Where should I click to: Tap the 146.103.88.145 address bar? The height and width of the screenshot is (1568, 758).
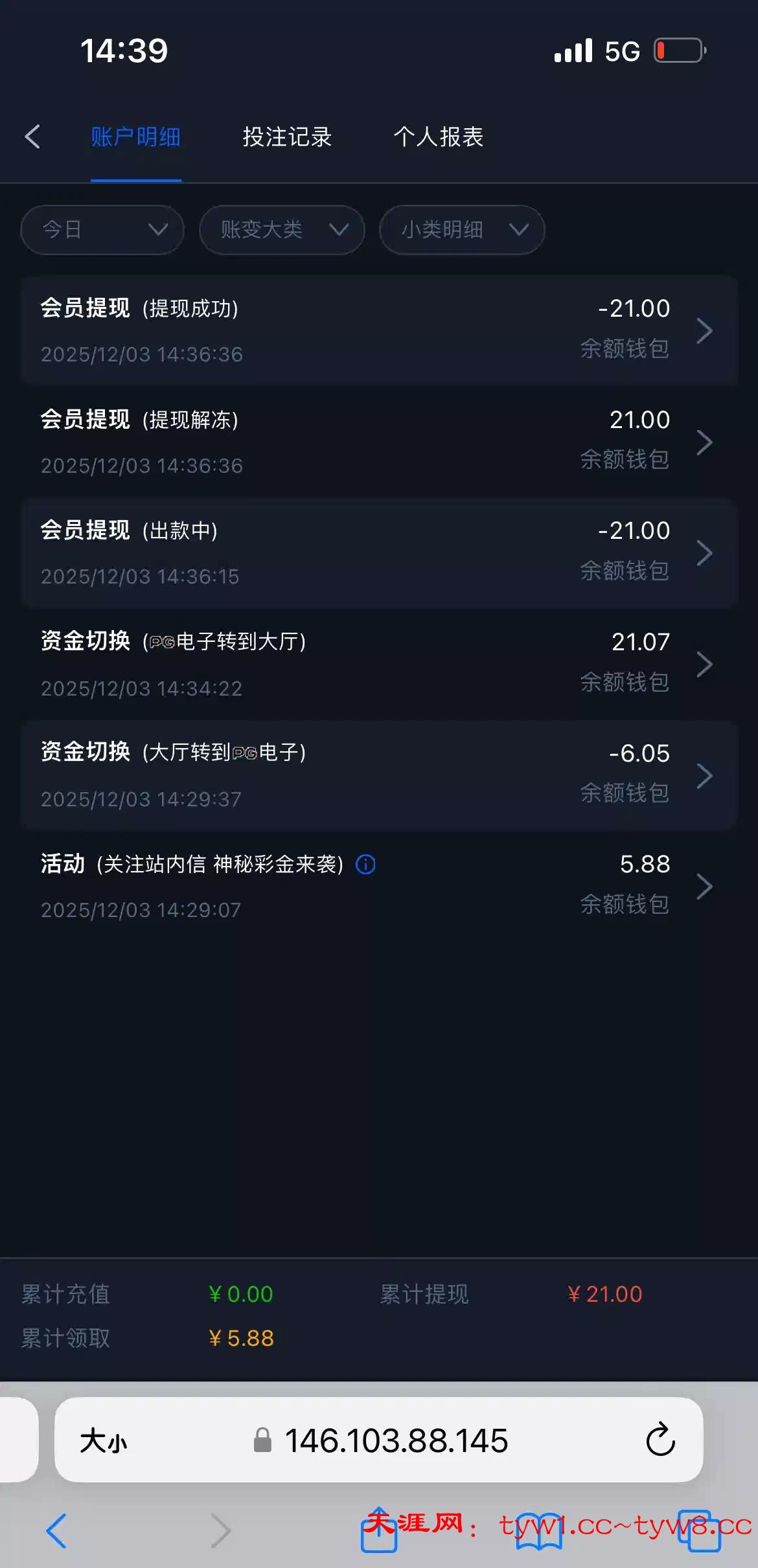[395, 1440]
